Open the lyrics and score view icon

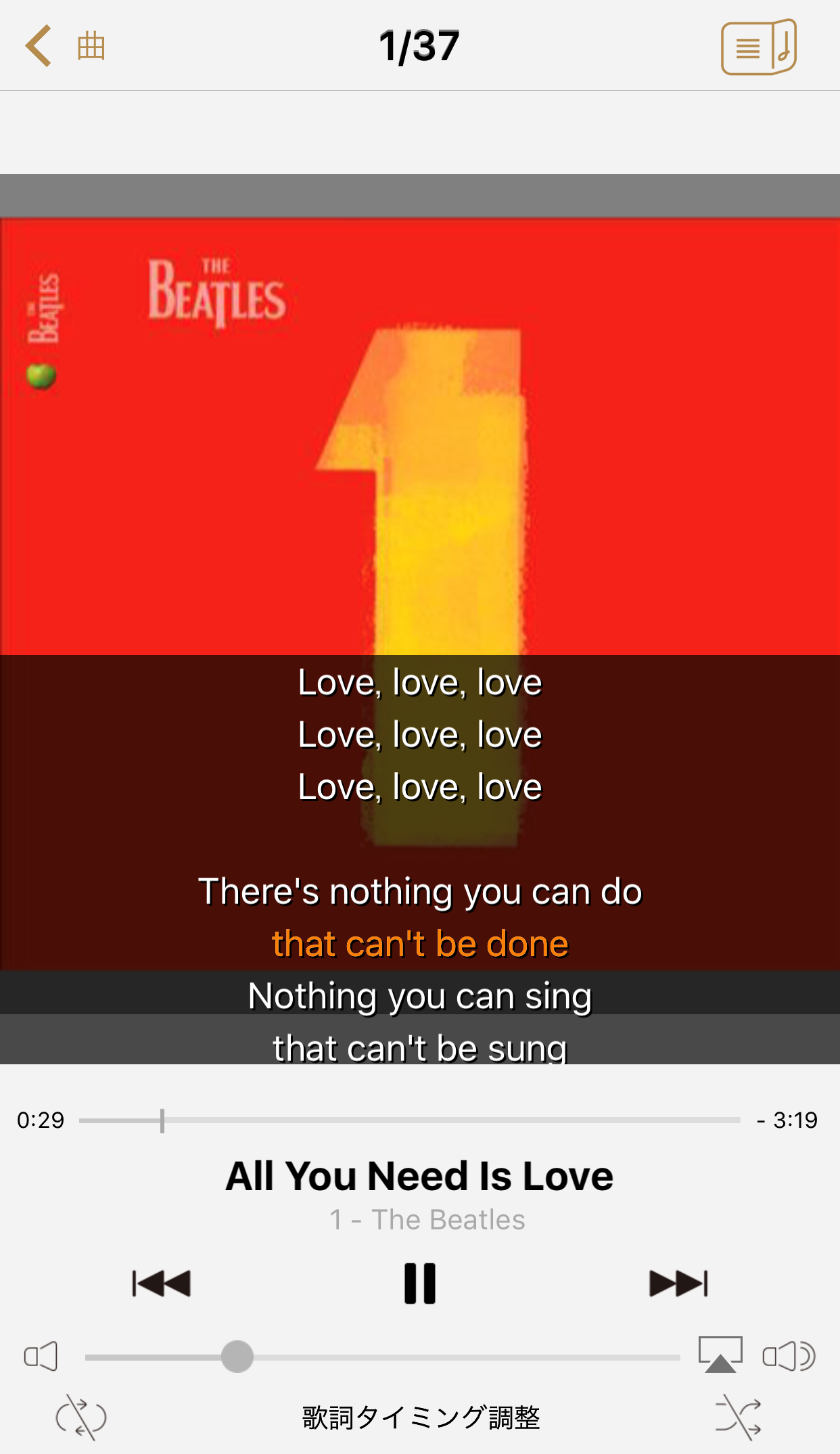(x=757, y=47)
